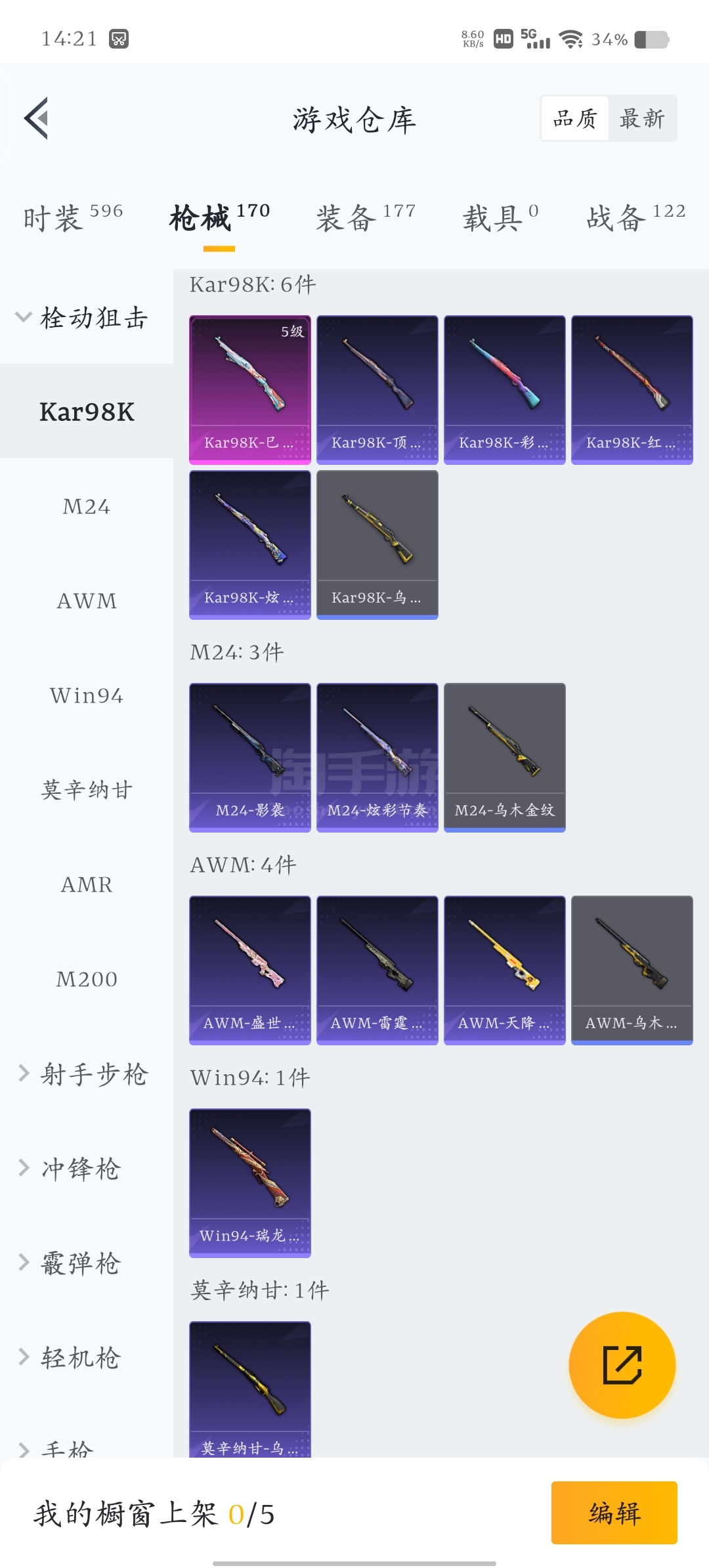Switch to the 时装 tab

[x=72, y=218]
